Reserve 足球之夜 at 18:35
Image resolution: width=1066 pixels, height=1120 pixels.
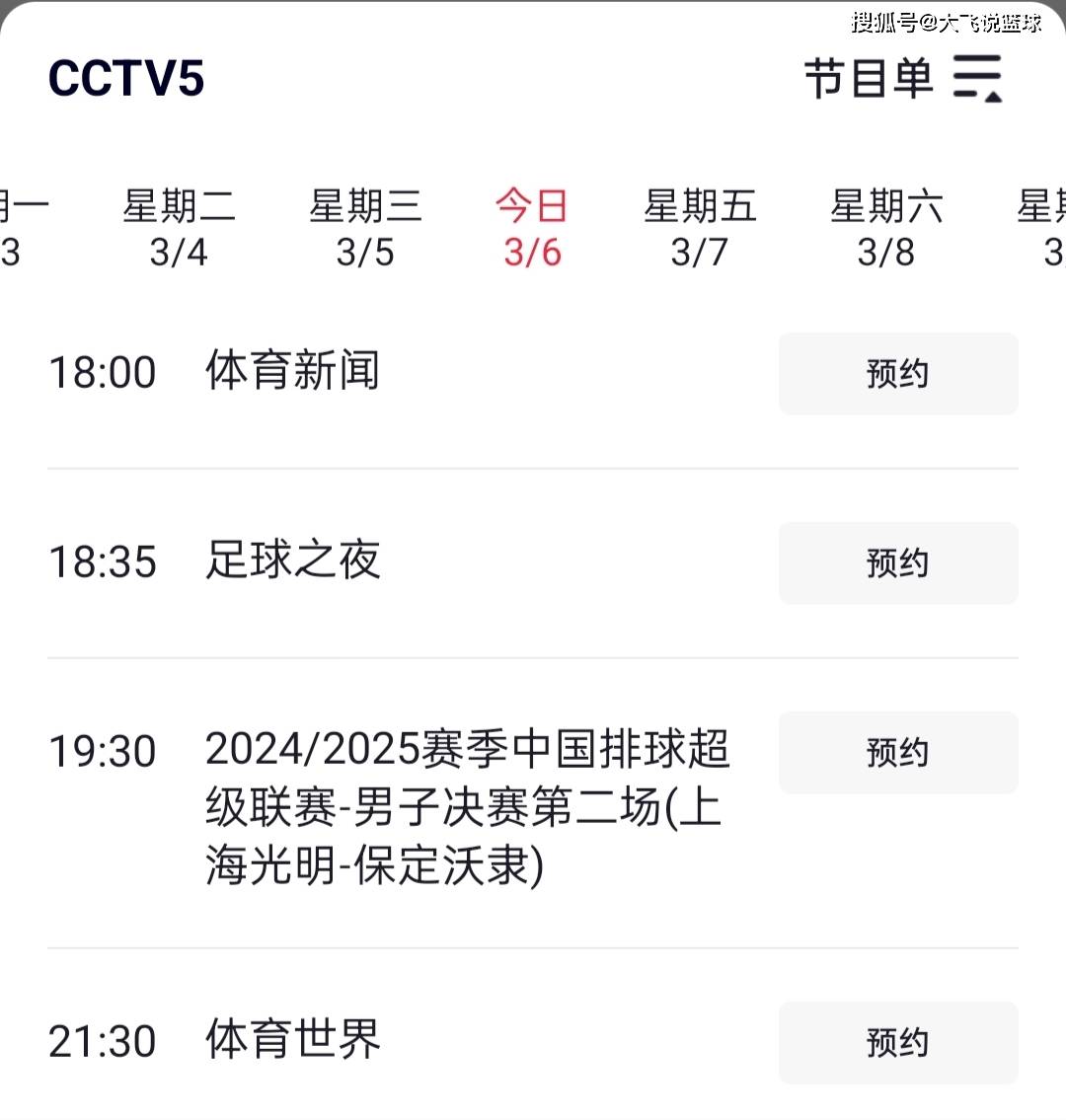tap(897, 563)
